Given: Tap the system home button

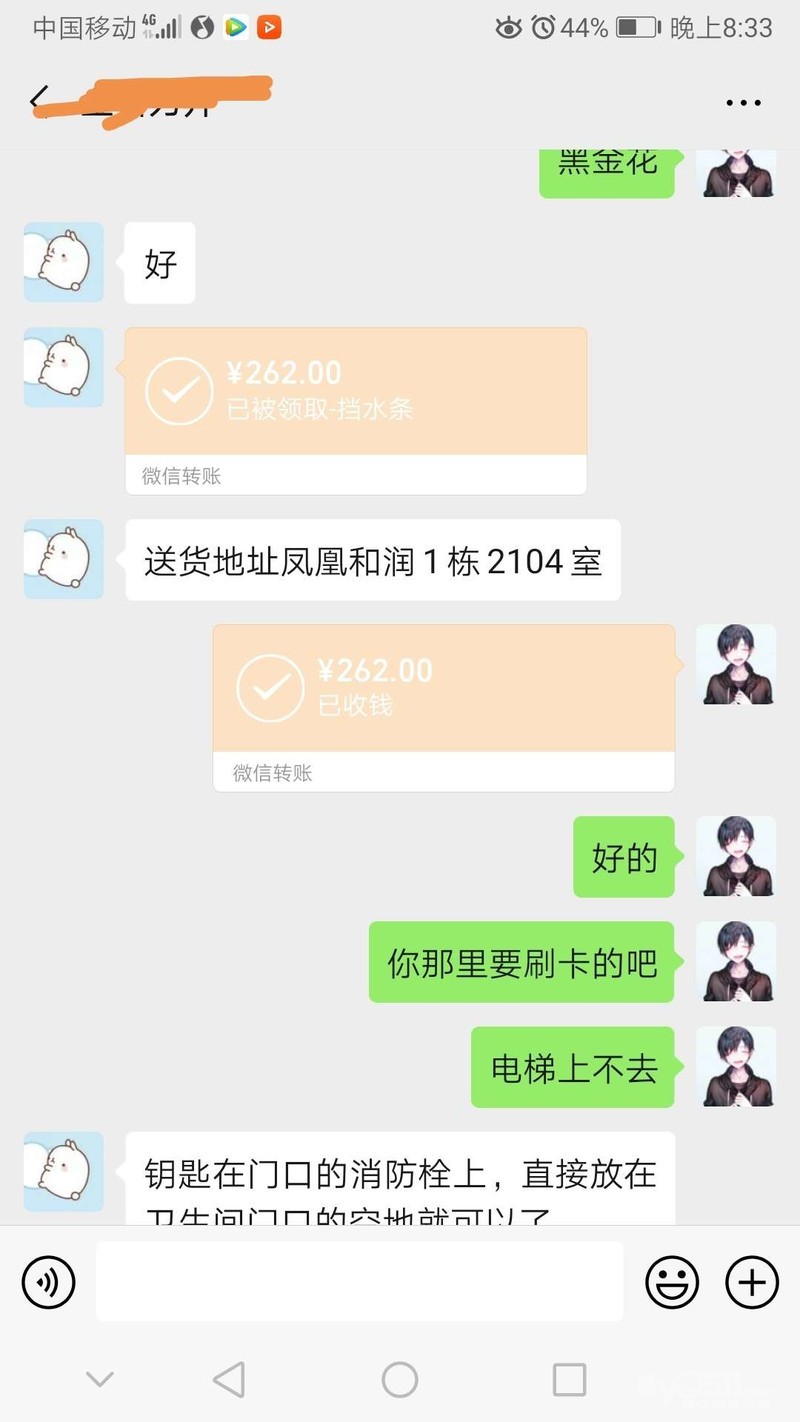Looking at the screenshot, I should coord(400,1380).
